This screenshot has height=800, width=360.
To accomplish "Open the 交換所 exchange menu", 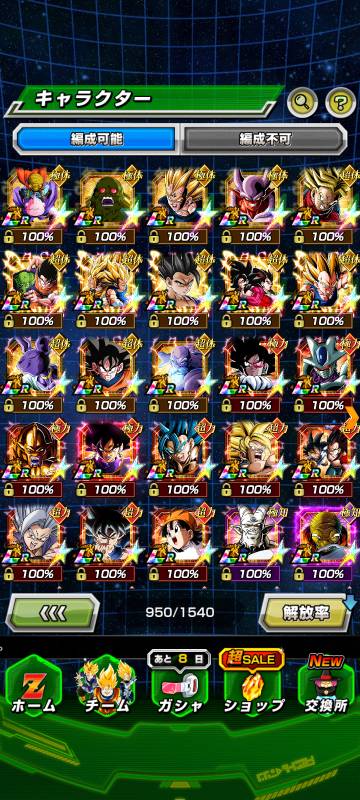I will [x=326, y=687].
